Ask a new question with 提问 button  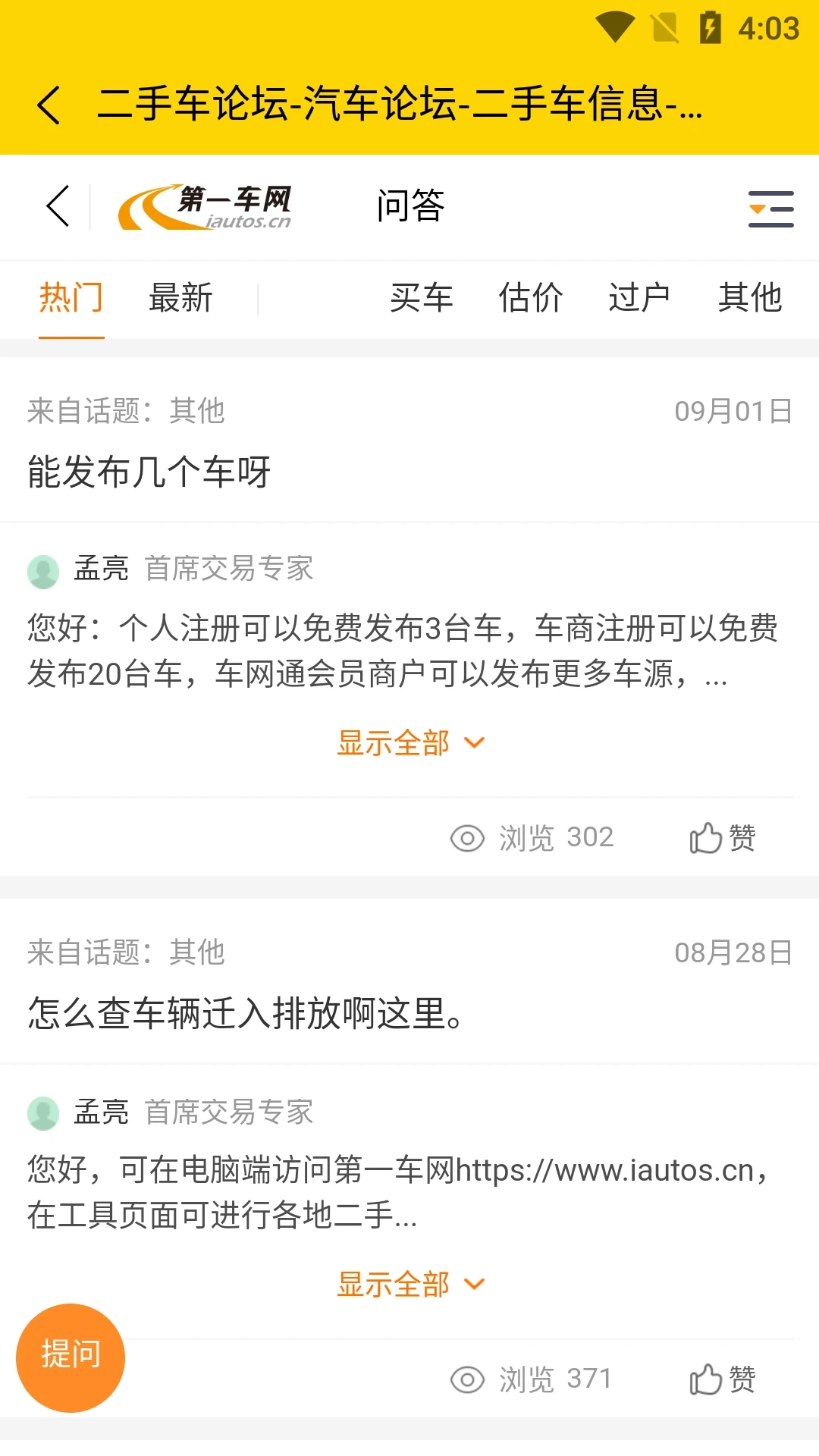point(71,1357)
